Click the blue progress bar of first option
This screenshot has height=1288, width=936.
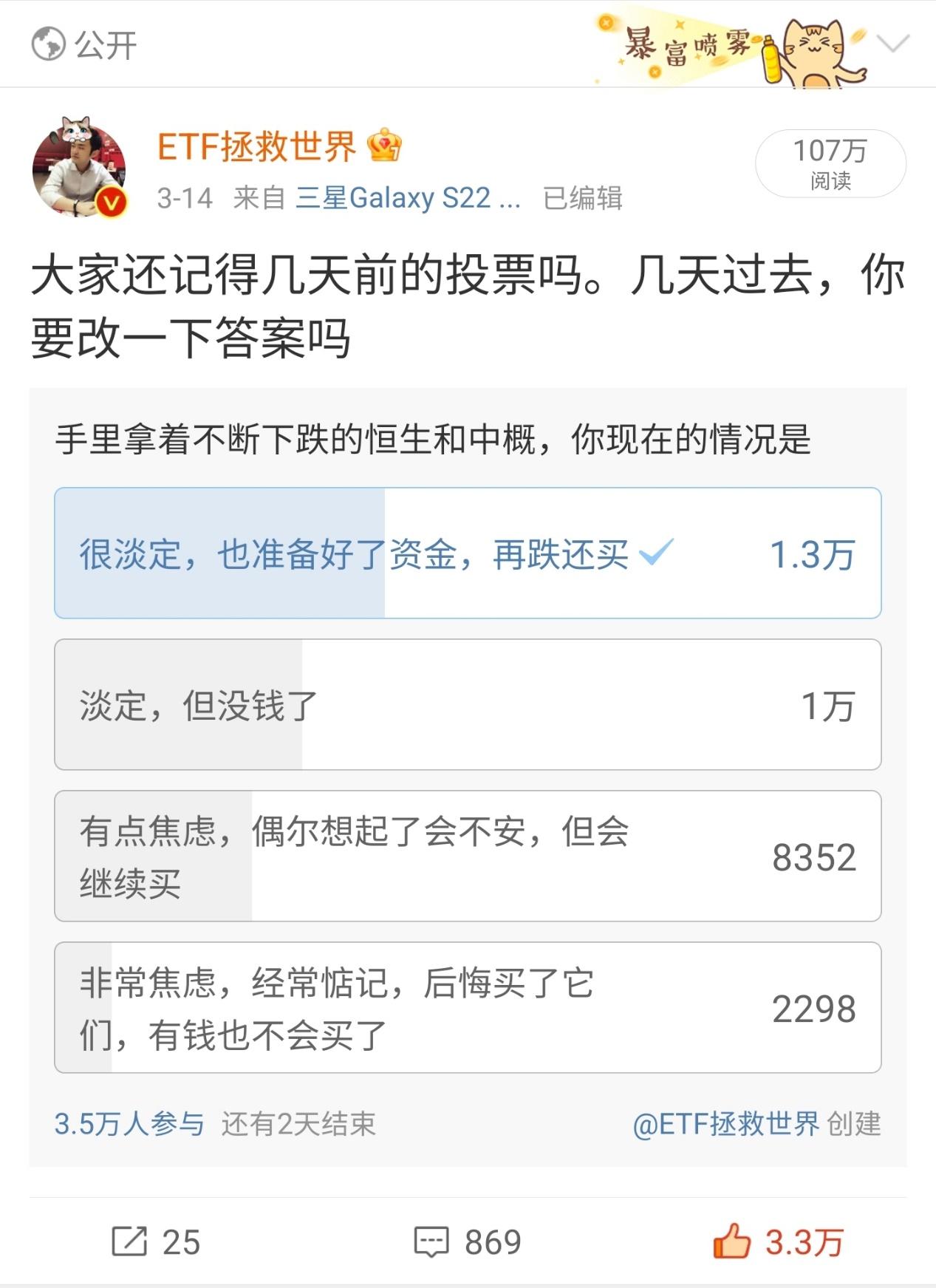click(222, 552)
